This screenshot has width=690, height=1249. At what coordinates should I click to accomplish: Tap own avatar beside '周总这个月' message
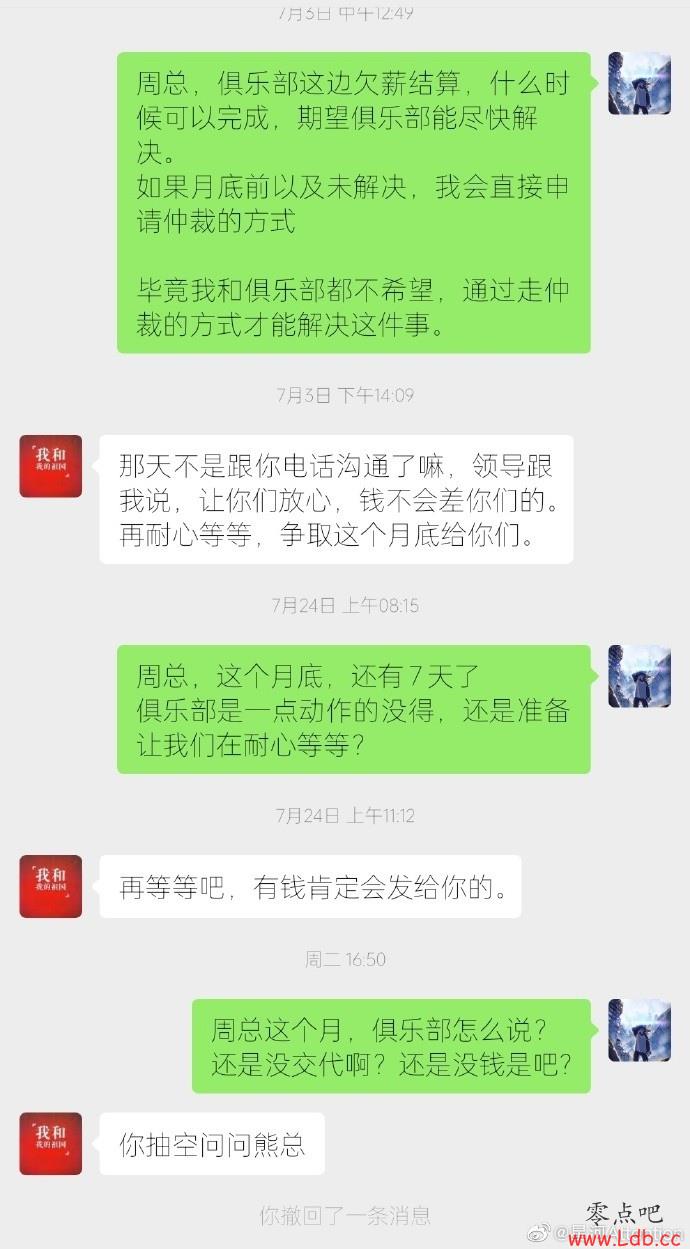639,1030
